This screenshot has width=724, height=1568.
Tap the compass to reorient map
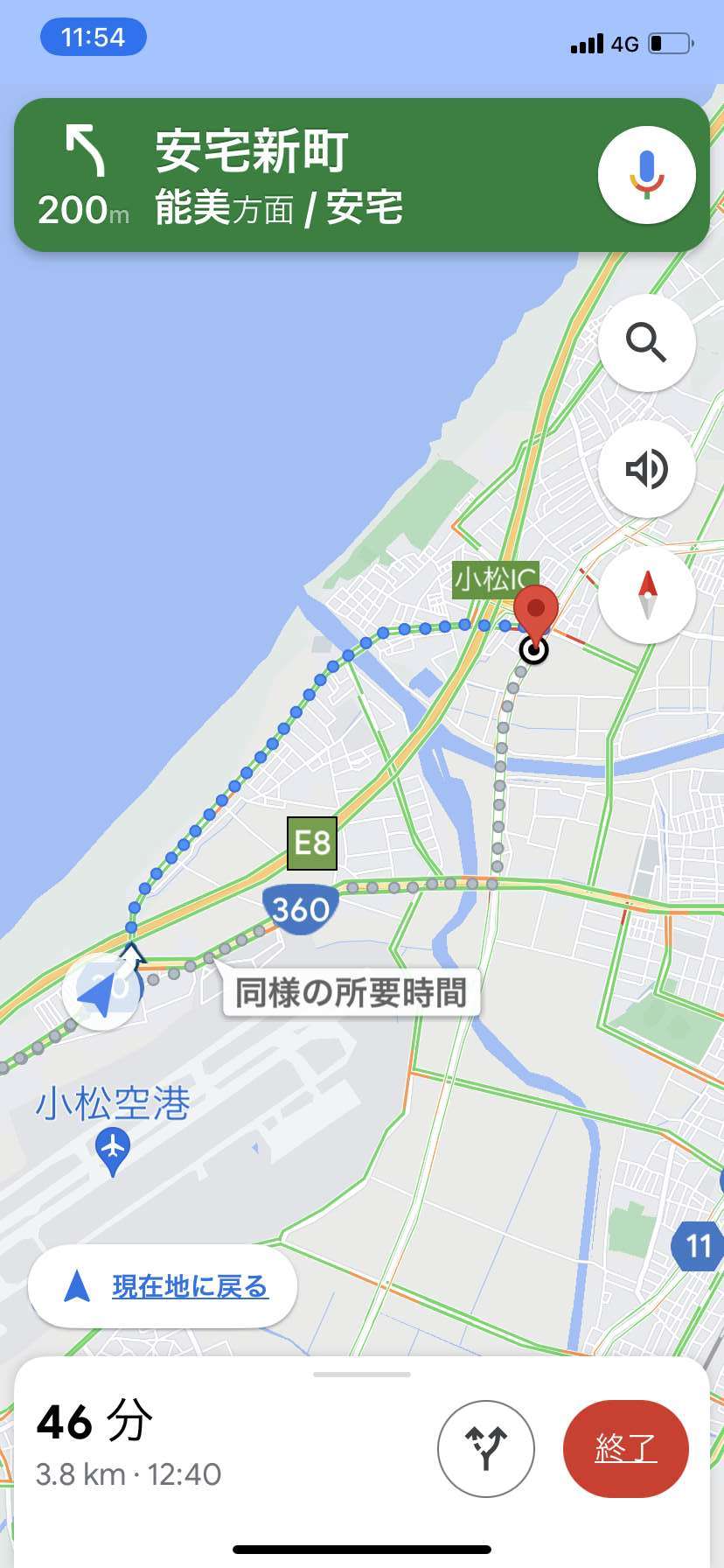point(646,595)
